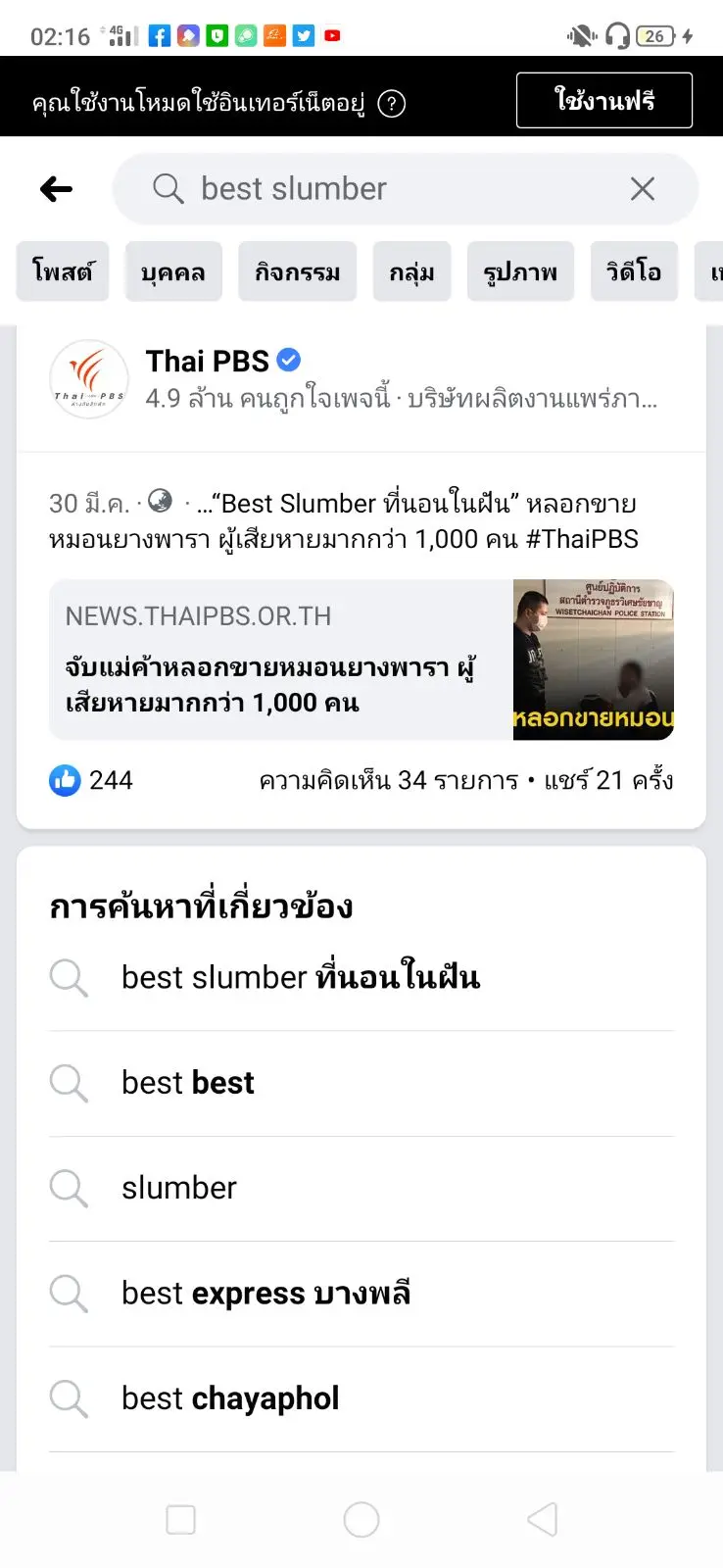Tap the ใช้งานฟรี button

(603, 101)
